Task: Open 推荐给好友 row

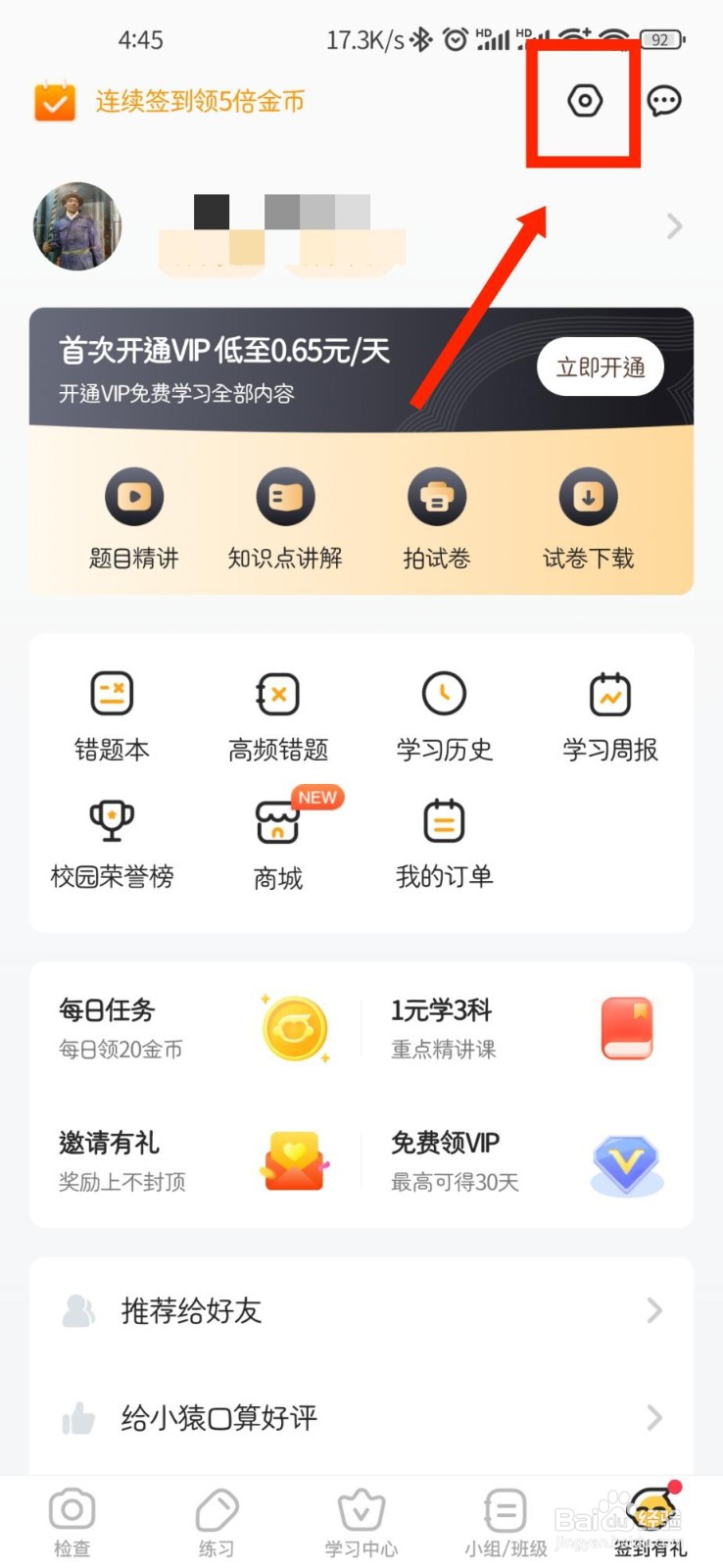Action: click(361, 1310)
